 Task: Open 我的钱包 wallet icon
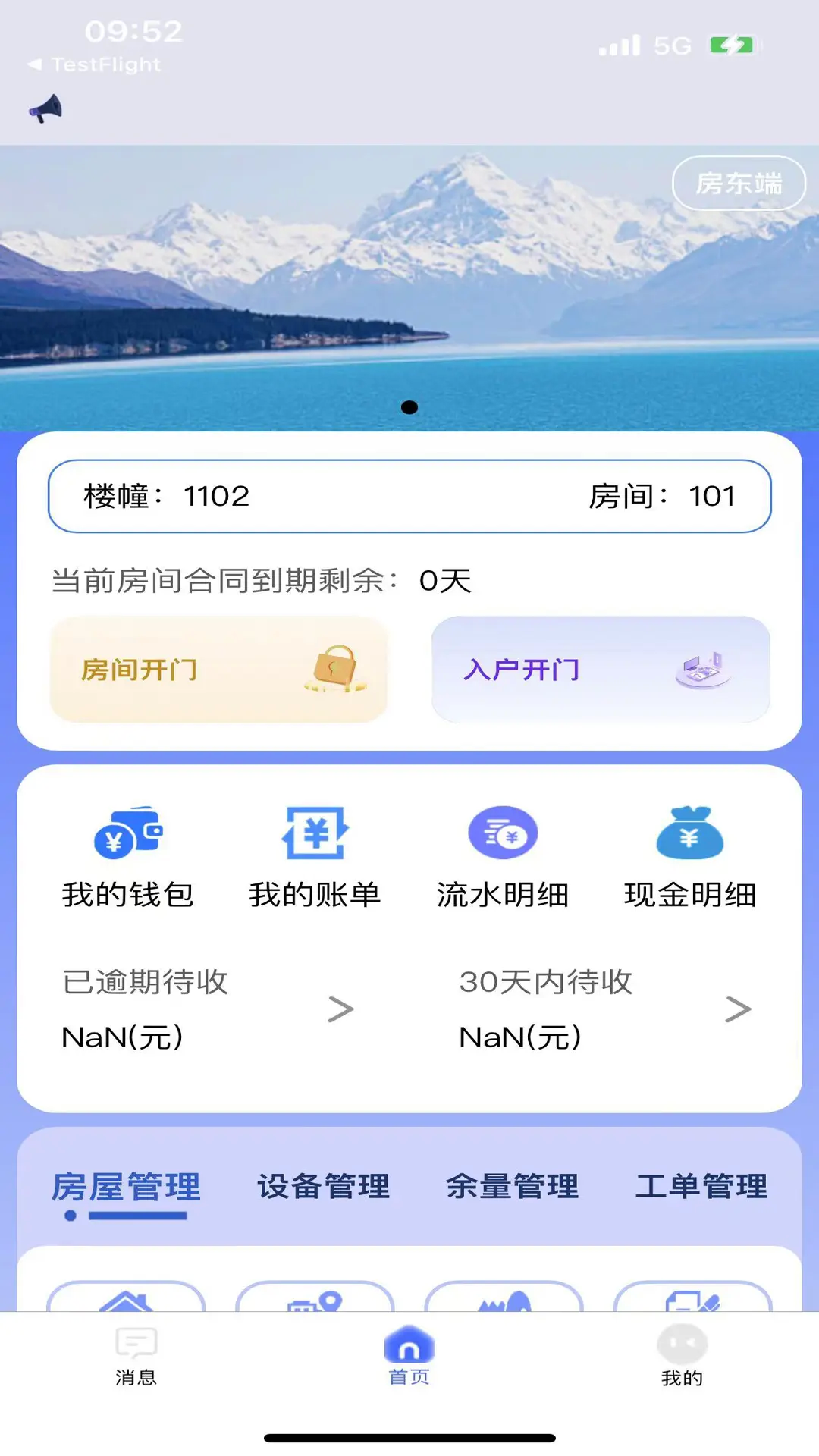click(x=129, y=832)
